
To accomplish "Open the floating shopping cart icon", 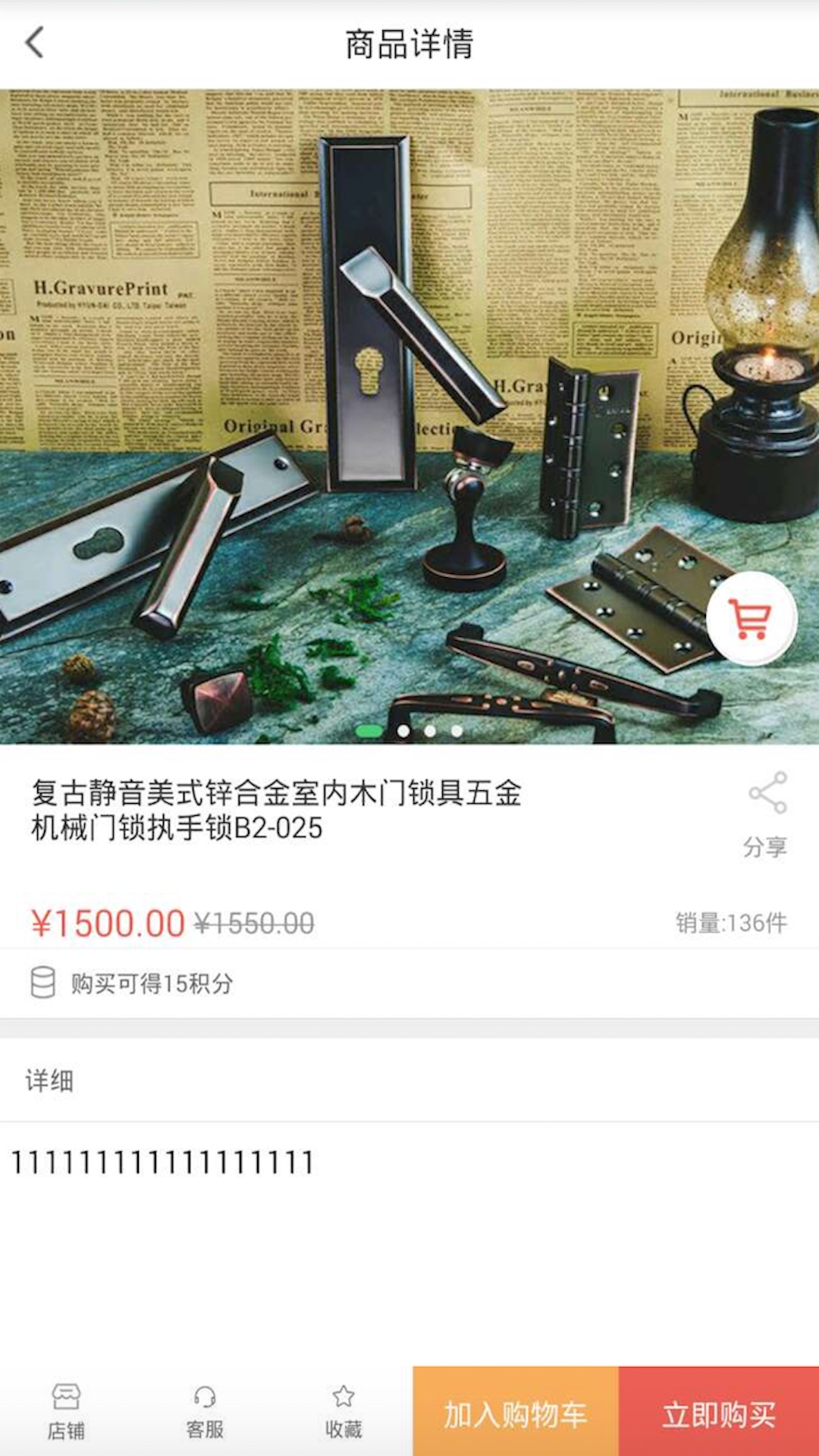I will (751, 619).
